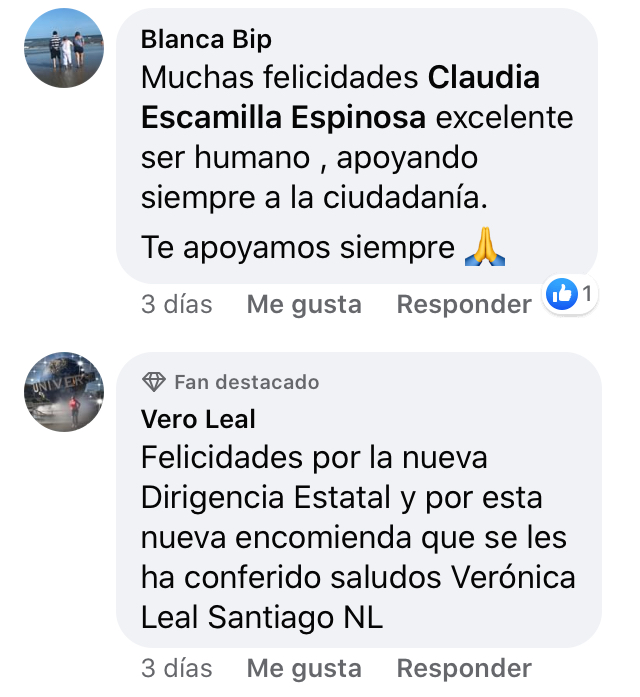Reply to Blanca Bip's comment
This screenshot has width=640, height=697.
point(463,304)
